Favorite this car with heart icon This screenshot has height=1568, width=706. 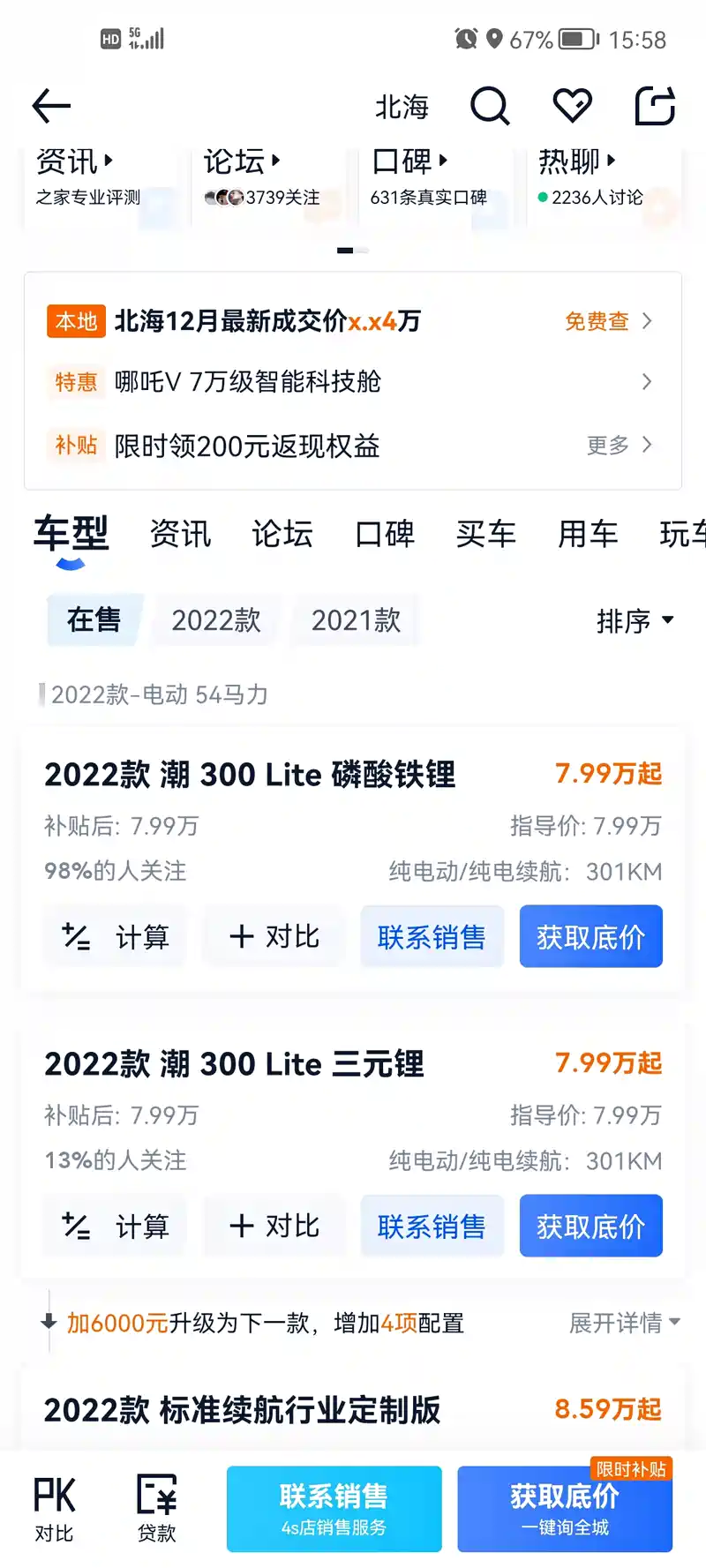pyautogui.click(x=572, y=106)
